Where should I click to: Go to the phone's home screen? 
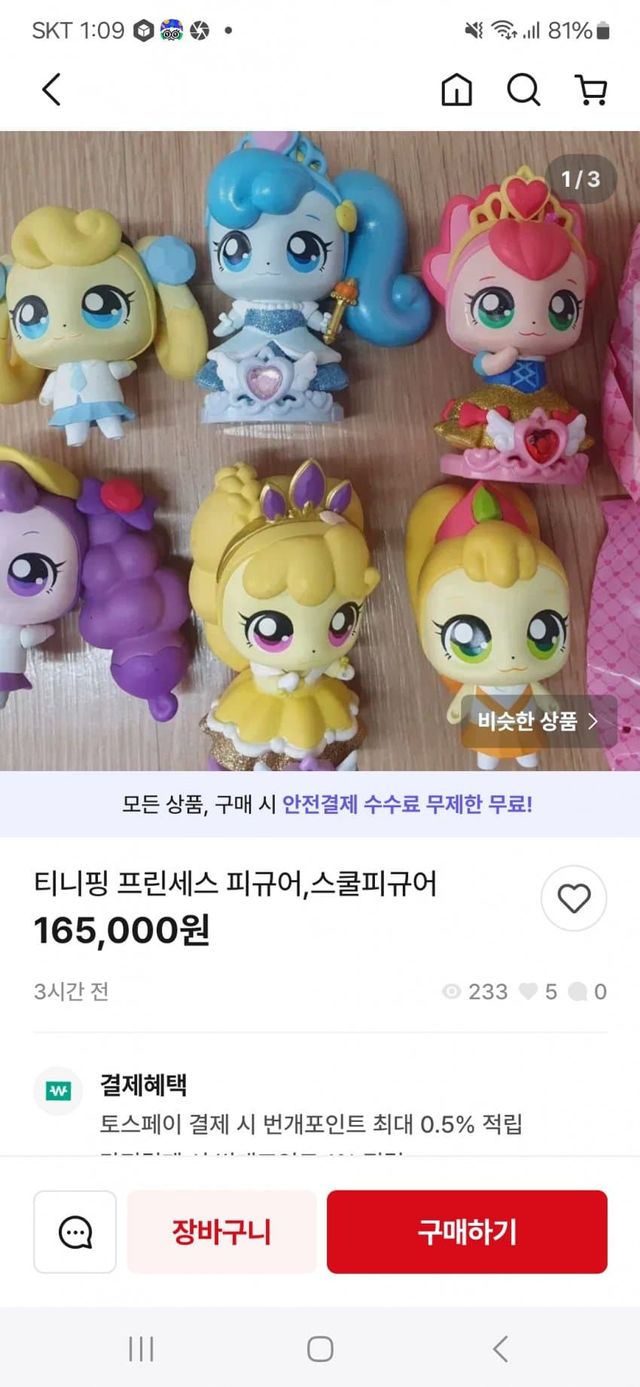point(320,1349)
